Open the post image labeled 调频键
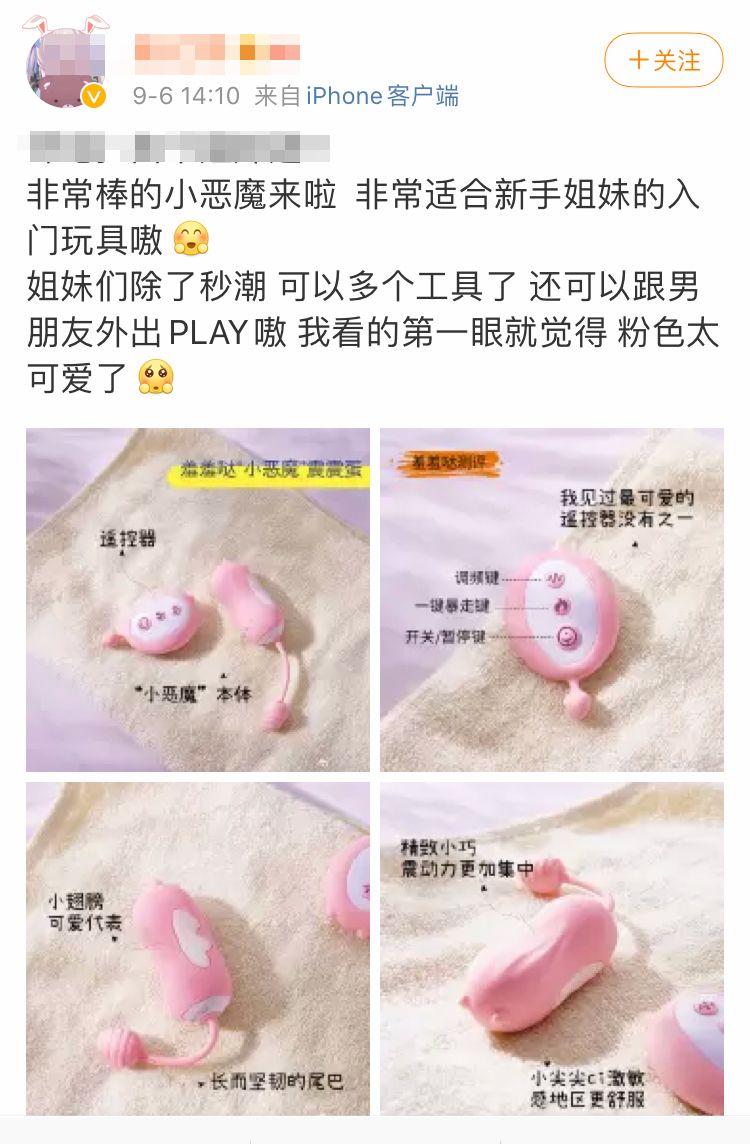The image size is (750, 1144). [552, 600]
